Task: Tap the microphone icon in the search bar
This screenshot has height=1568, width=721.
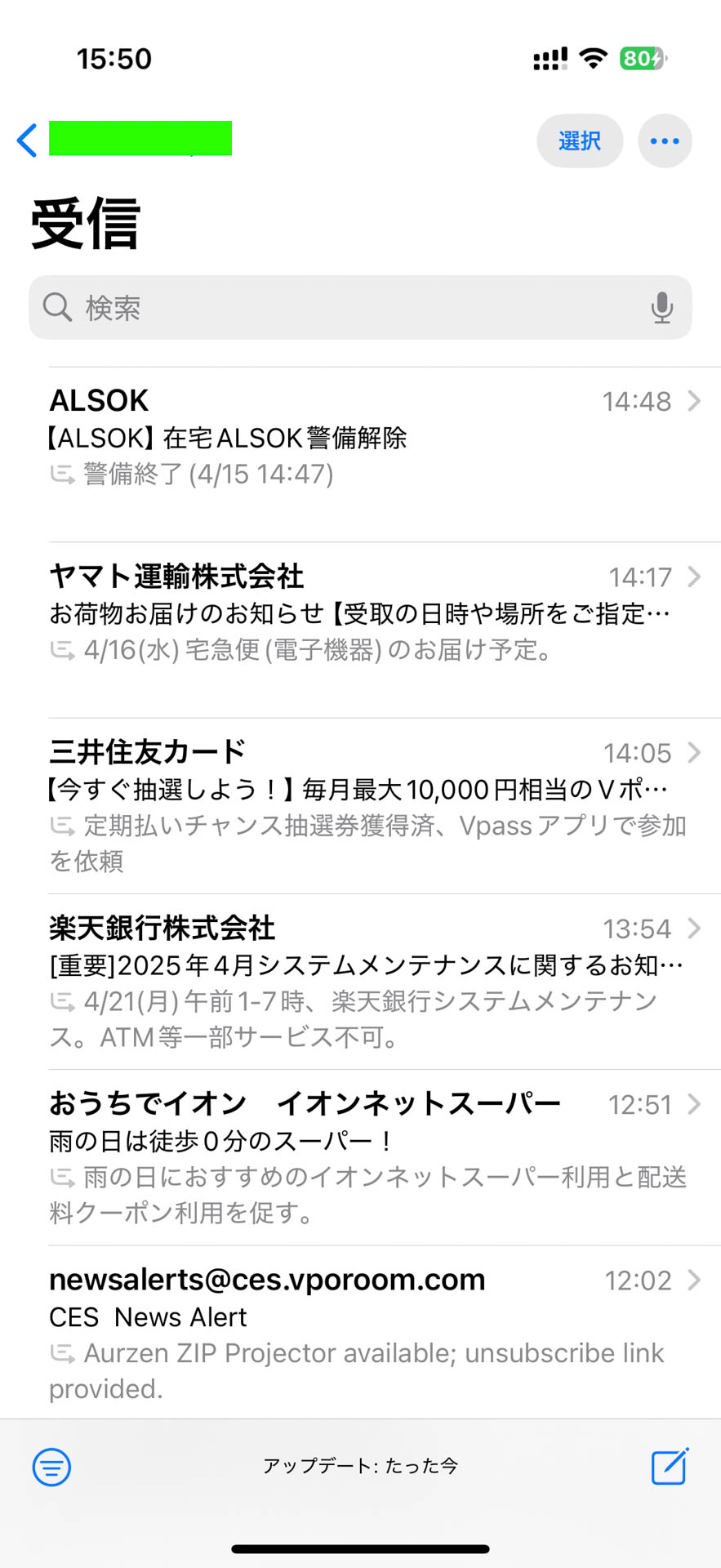Action: pos(661,308)
